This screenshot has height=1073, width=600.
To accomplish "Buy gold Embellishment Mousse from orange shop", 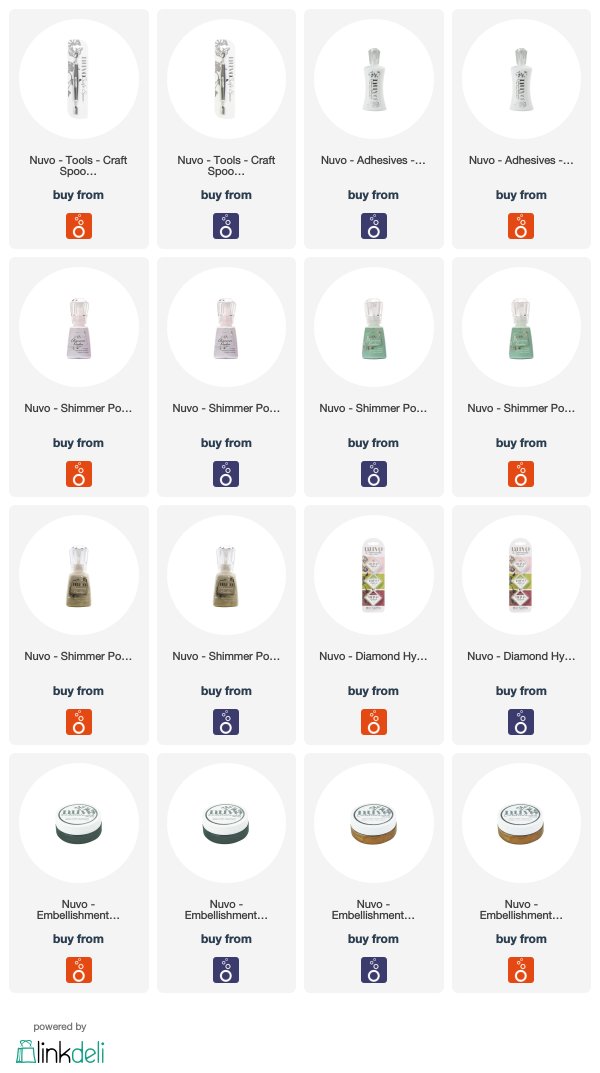I will coord(521,970).
